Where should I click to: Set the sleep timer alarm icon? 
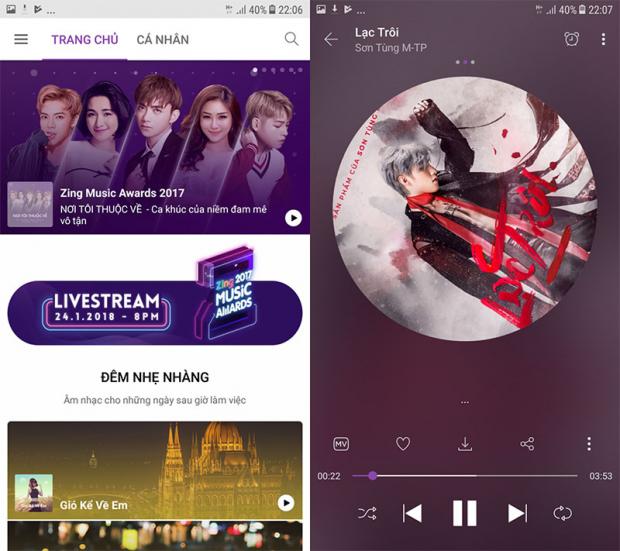tap(571, 40)
